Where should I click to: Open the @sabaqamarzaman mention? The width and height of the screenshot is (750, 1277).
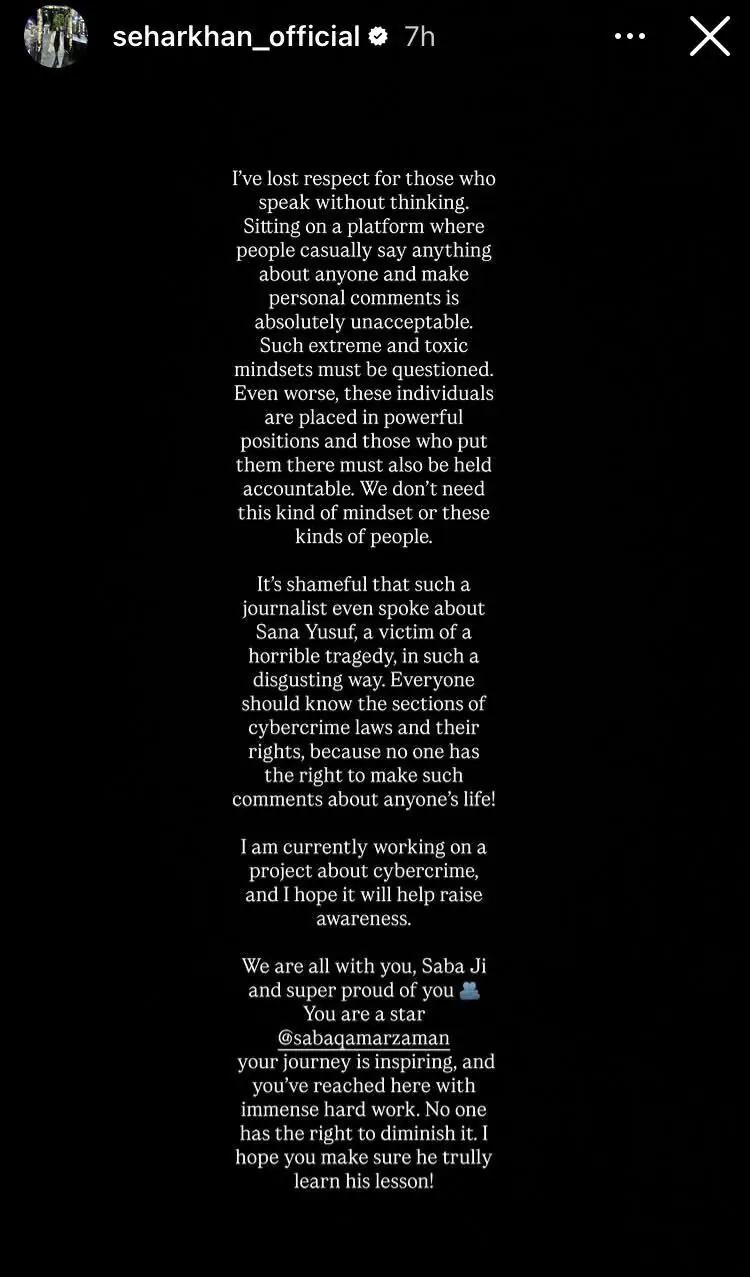coord(363,1038)
